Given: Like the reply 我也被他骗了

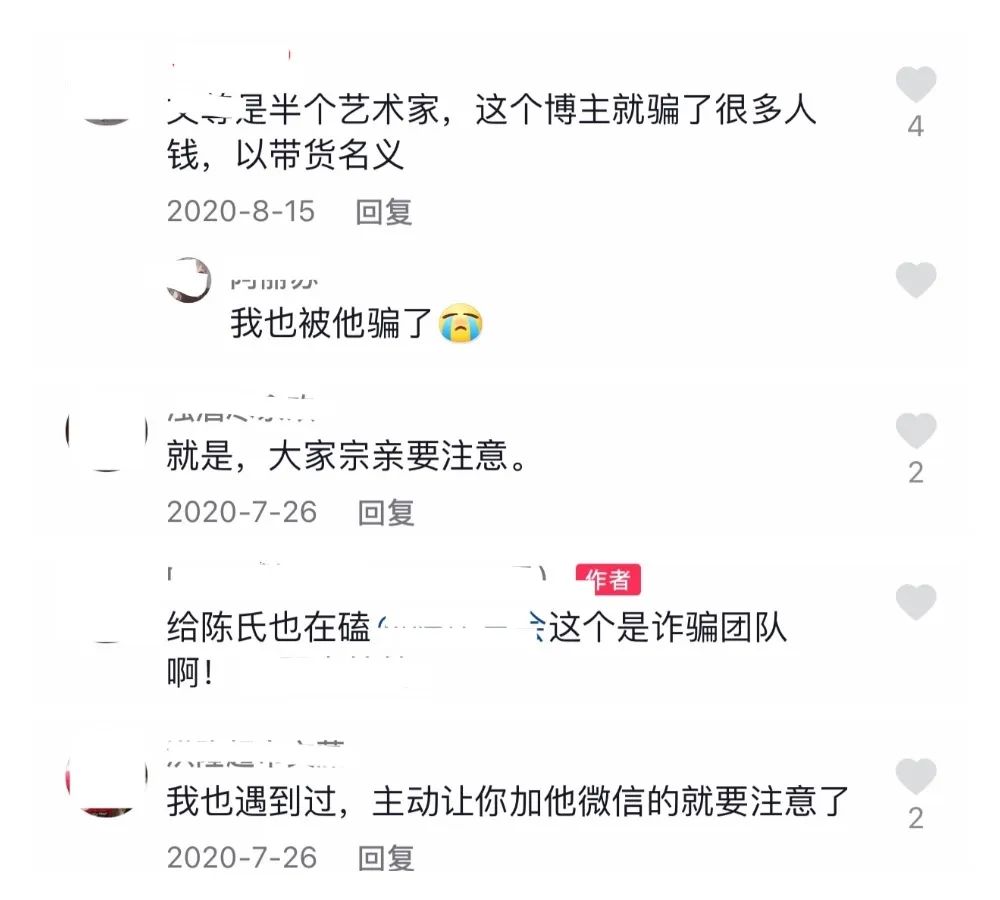Looking at the screenshot, I should [x=915, y=281].
